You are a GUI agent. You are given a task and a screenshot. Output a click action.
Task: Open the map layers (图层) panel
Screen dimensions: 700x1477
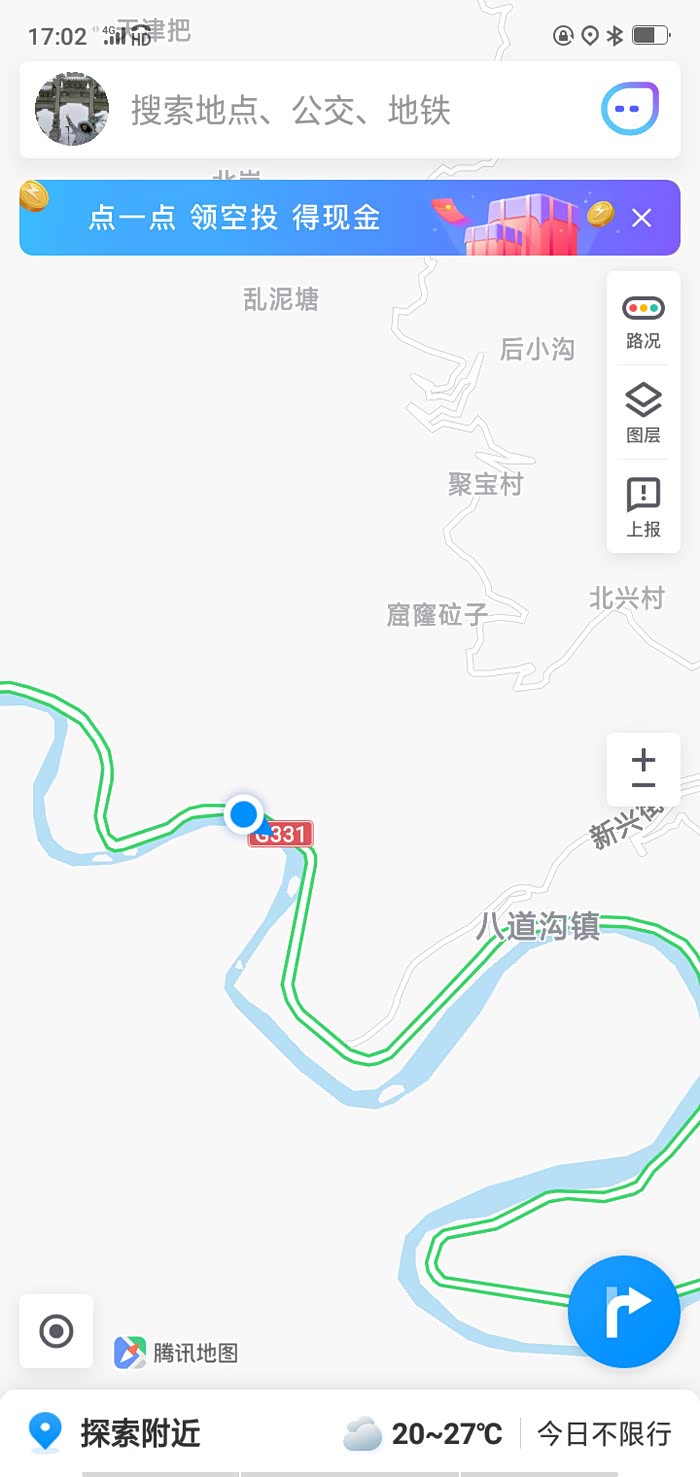(643, 413)
